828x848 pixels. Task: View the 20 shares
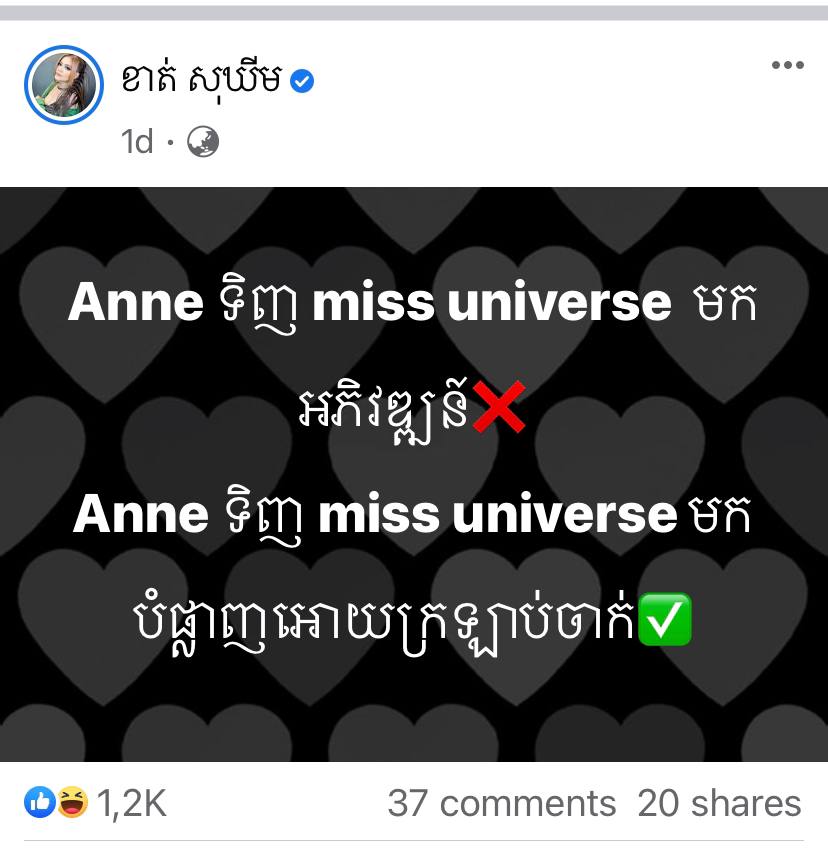(719, 803)
